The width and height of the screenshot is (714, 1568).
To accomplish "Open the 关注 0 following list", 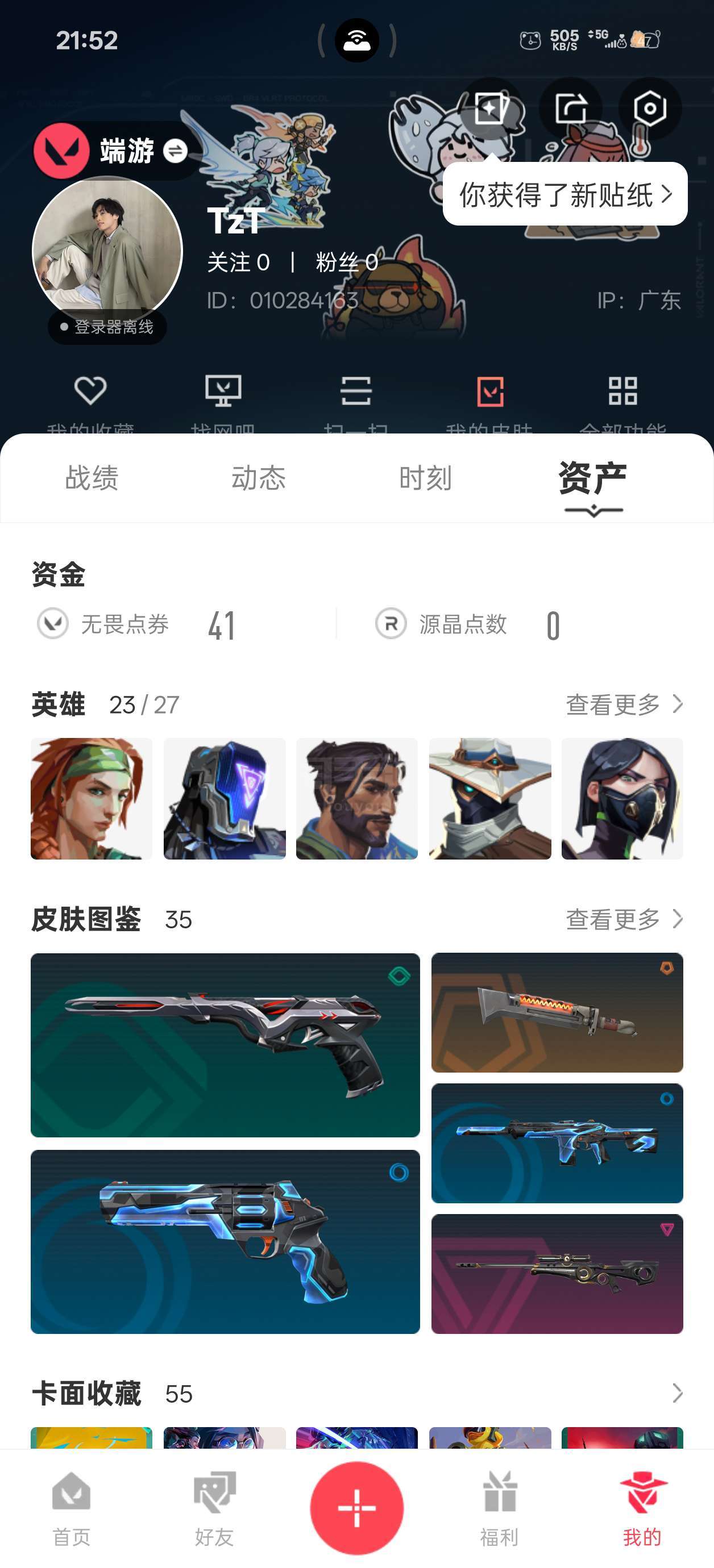I will pyautogui.click(x=238, y=262).
